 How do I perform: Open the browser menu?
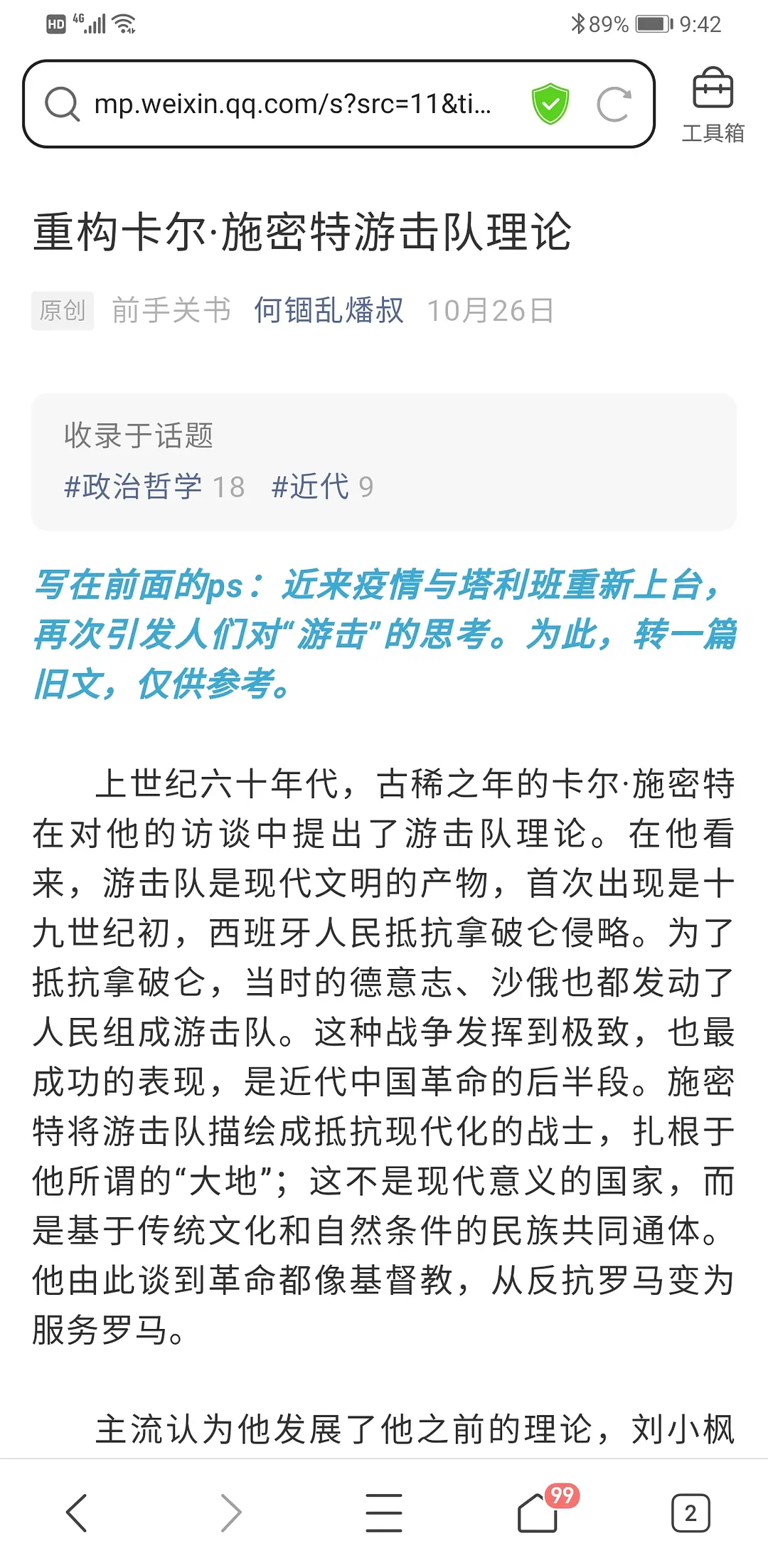pos(384,1512)
